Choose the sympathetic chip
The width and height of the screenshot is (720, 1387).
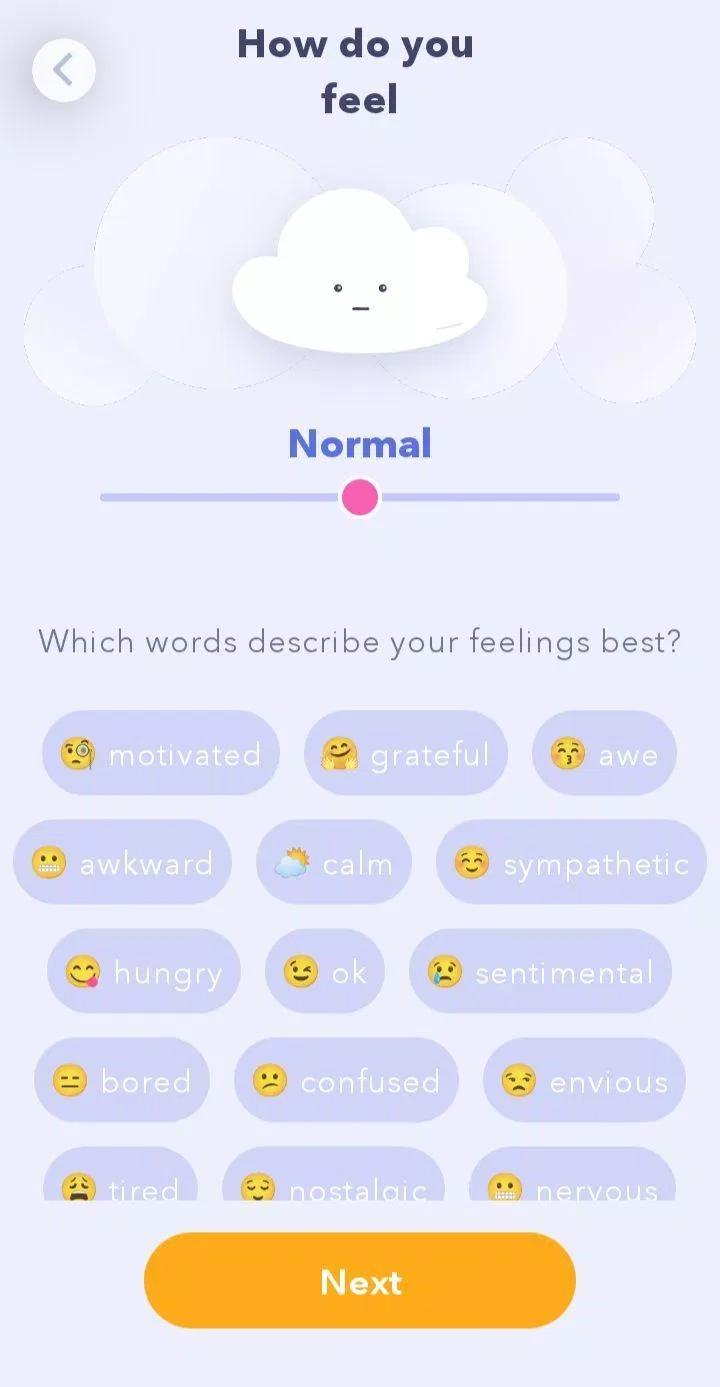(571, 863)
